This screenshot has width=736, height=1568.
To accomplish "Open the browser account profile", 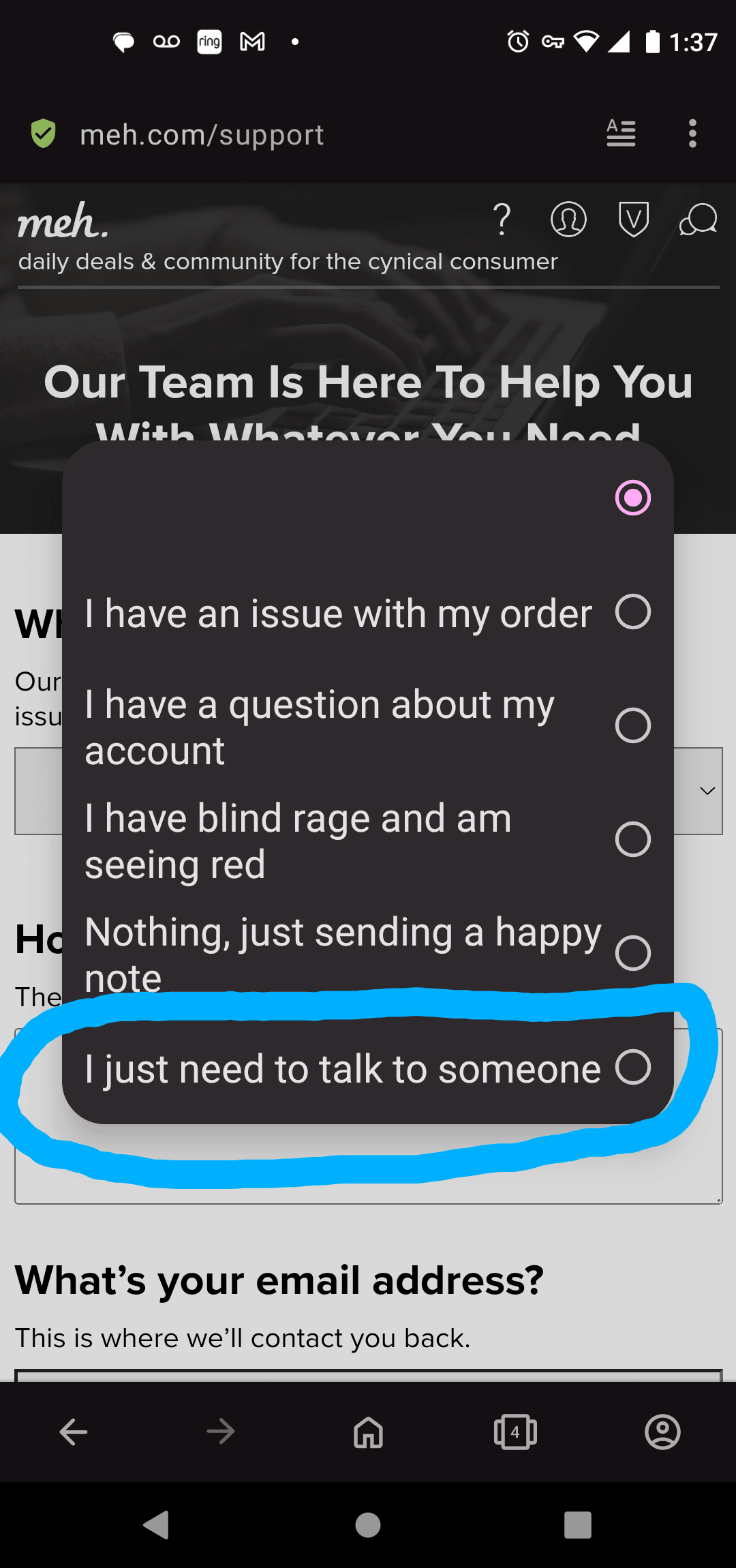I will 662,1432.
